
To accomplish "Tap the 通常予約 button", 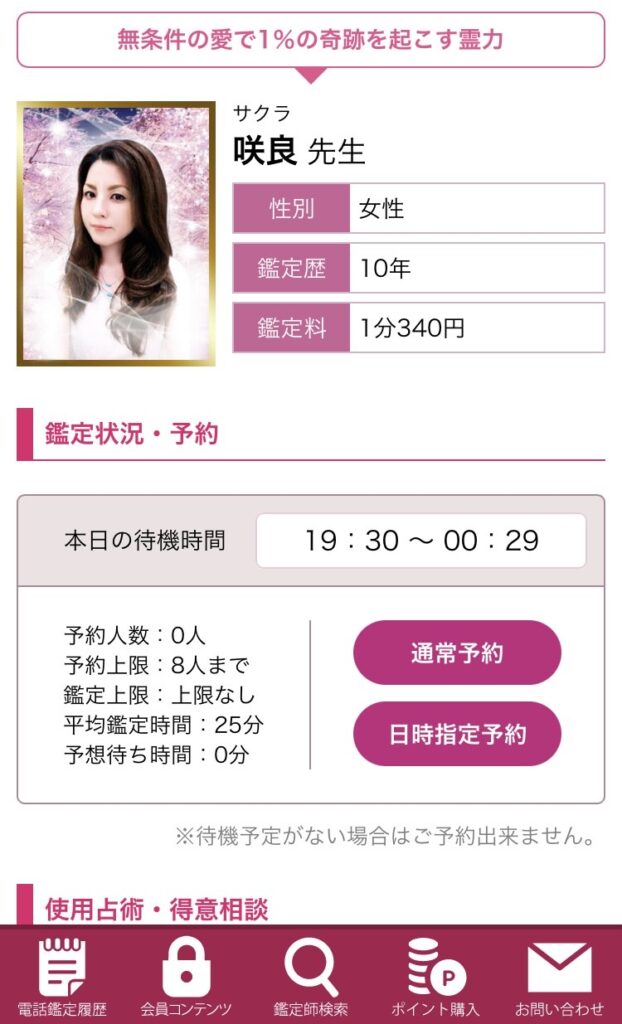I will pyautogui.click(x=457, y=653).
